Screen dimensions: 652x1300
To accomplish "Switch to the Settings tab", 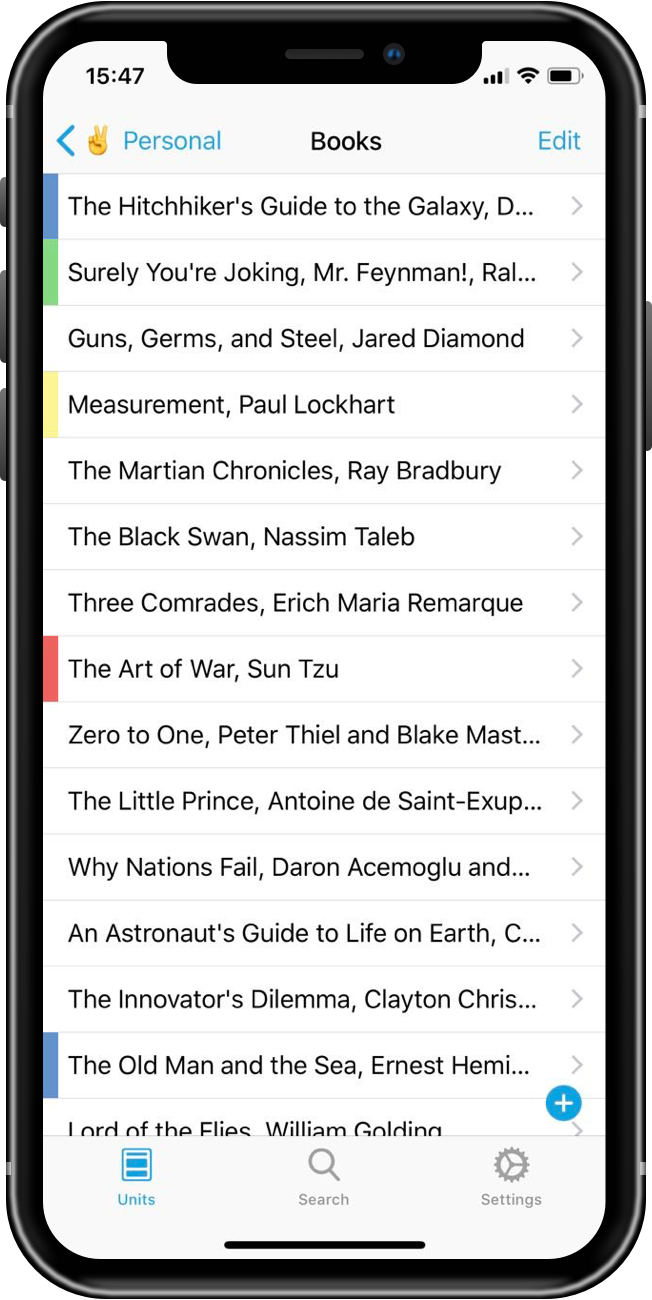I will [x=511, y=1177].
